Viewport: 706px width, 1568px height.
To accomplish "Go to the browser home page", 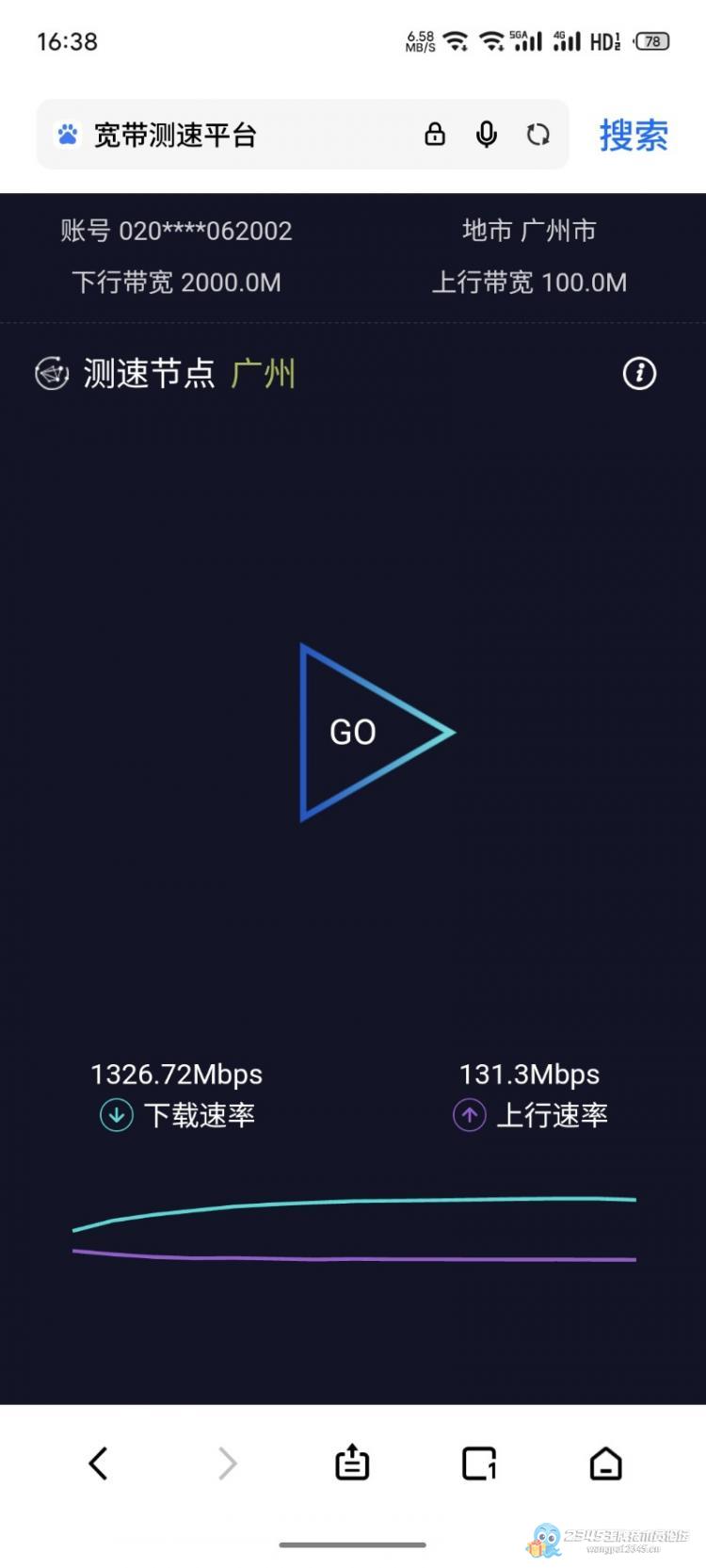I will 605,1463.
